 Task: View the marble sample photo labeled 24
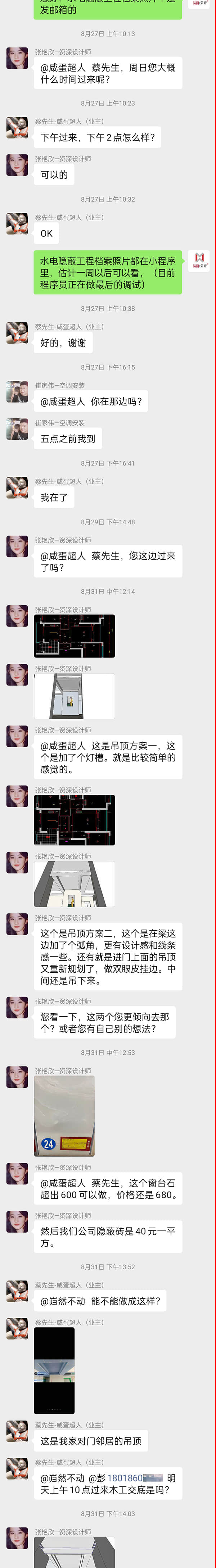64,1116
